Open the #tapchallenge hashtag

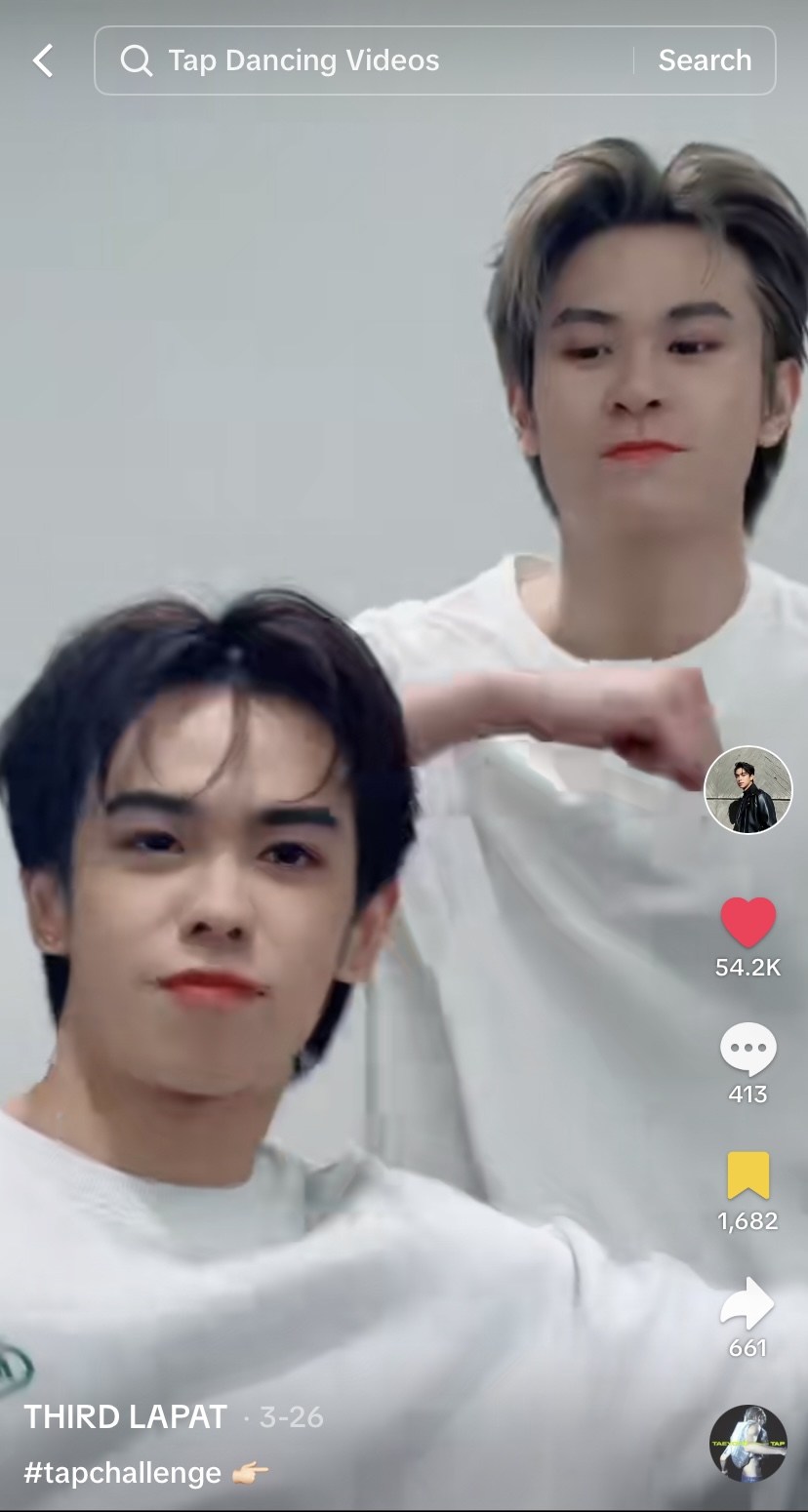pos(122,1472)
